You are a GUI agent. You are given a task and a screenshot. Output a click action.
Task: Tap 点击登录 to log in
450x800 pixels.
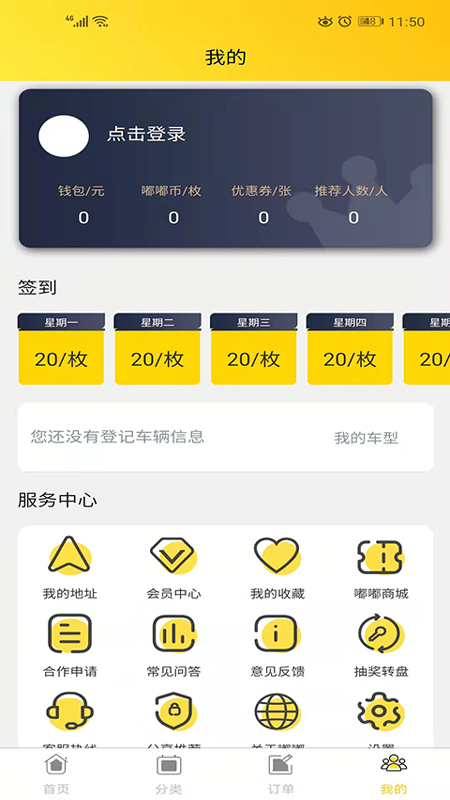[x=146, y=134]
